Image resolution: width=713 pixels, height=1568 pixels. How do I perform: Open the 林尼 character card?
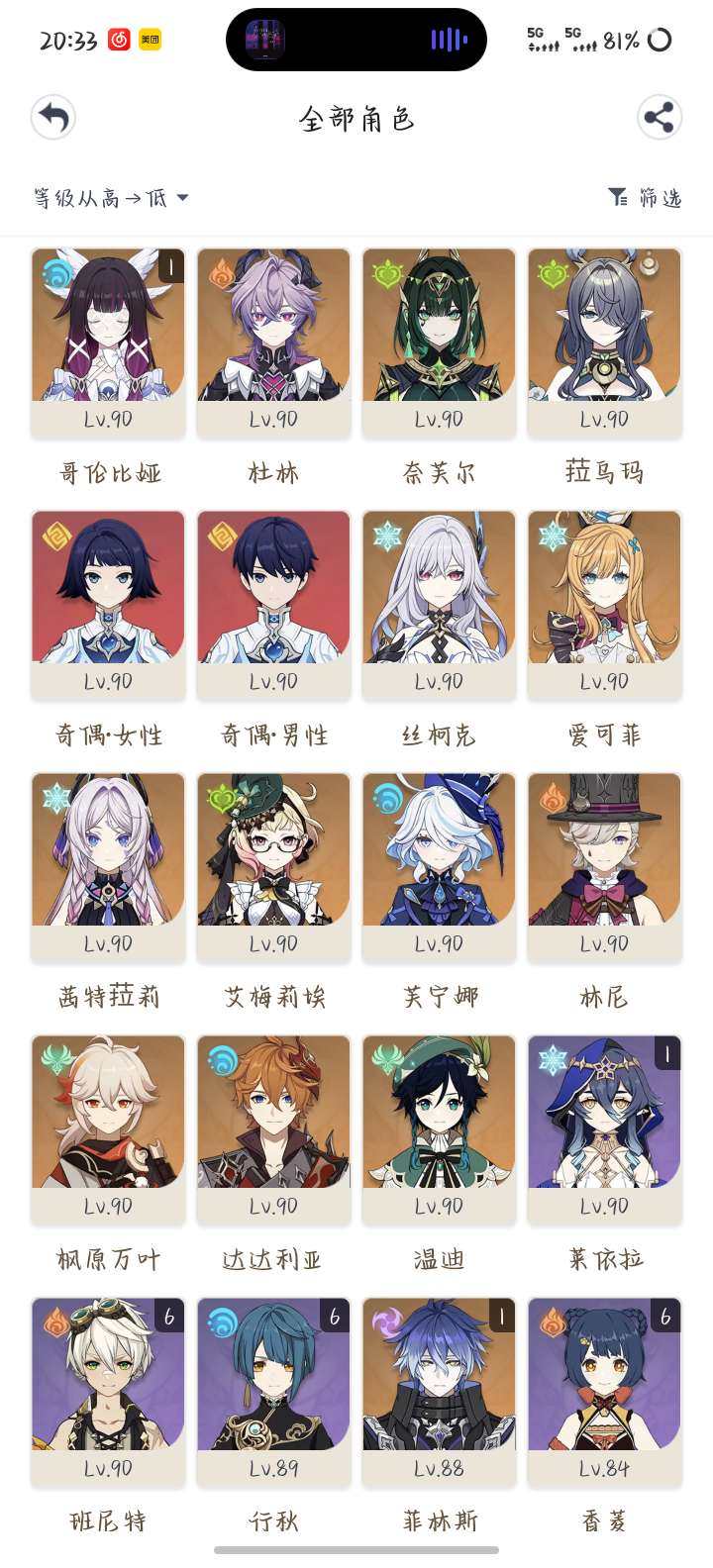point(604,867)
